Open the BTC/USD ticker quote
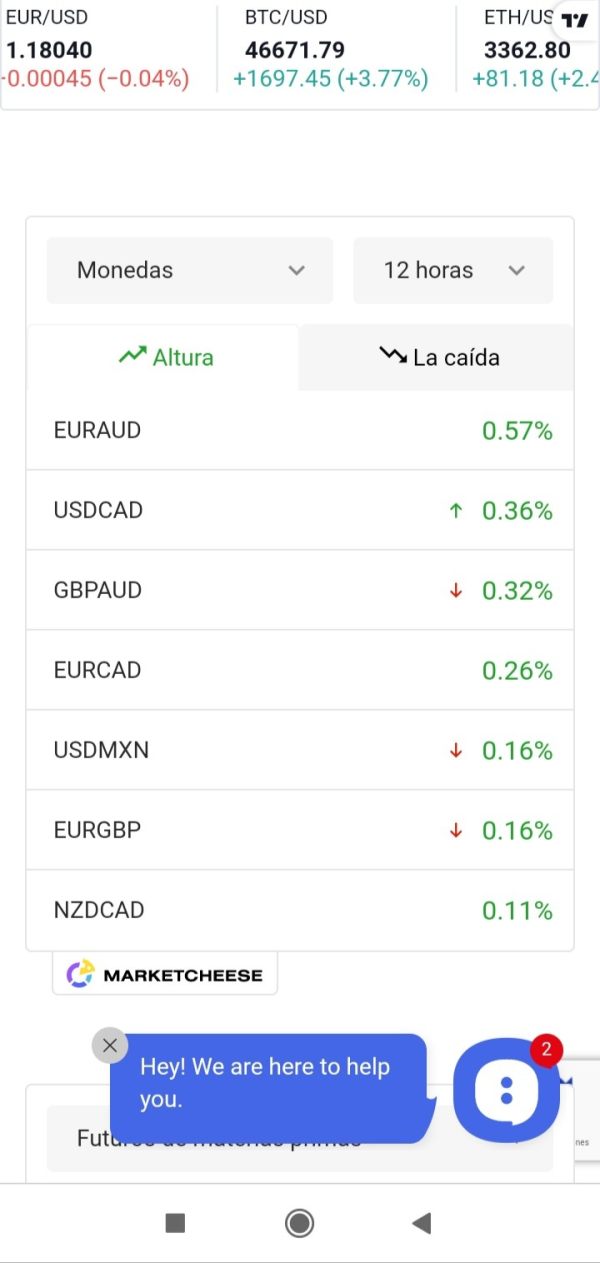The width and height of the screenshot is (600, 1263). tap(331, 49)
